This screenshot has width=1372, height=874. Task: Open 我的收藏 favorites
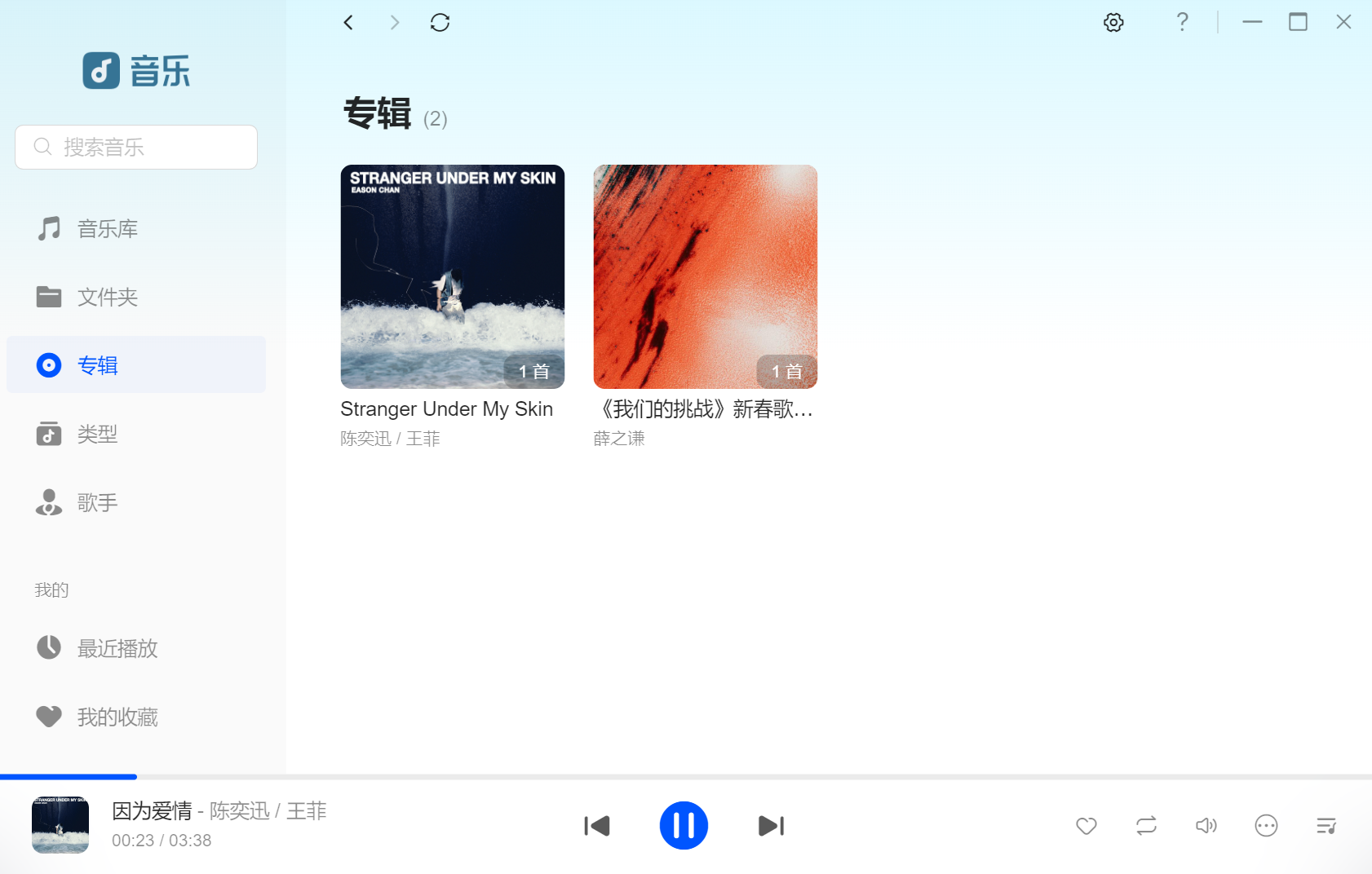click(117, 717)
